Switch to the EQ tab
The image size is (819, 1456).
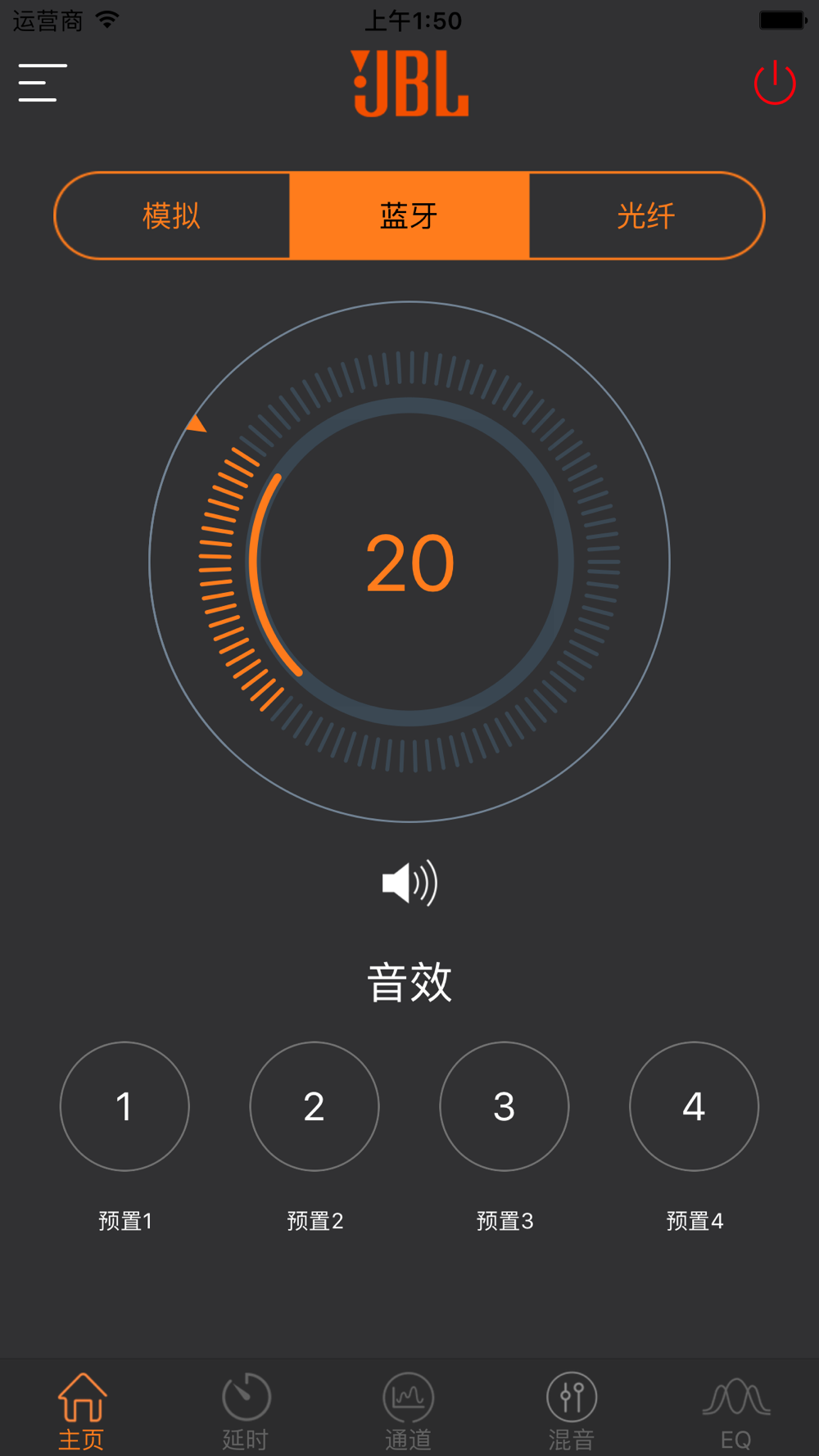click(735, 1411)
